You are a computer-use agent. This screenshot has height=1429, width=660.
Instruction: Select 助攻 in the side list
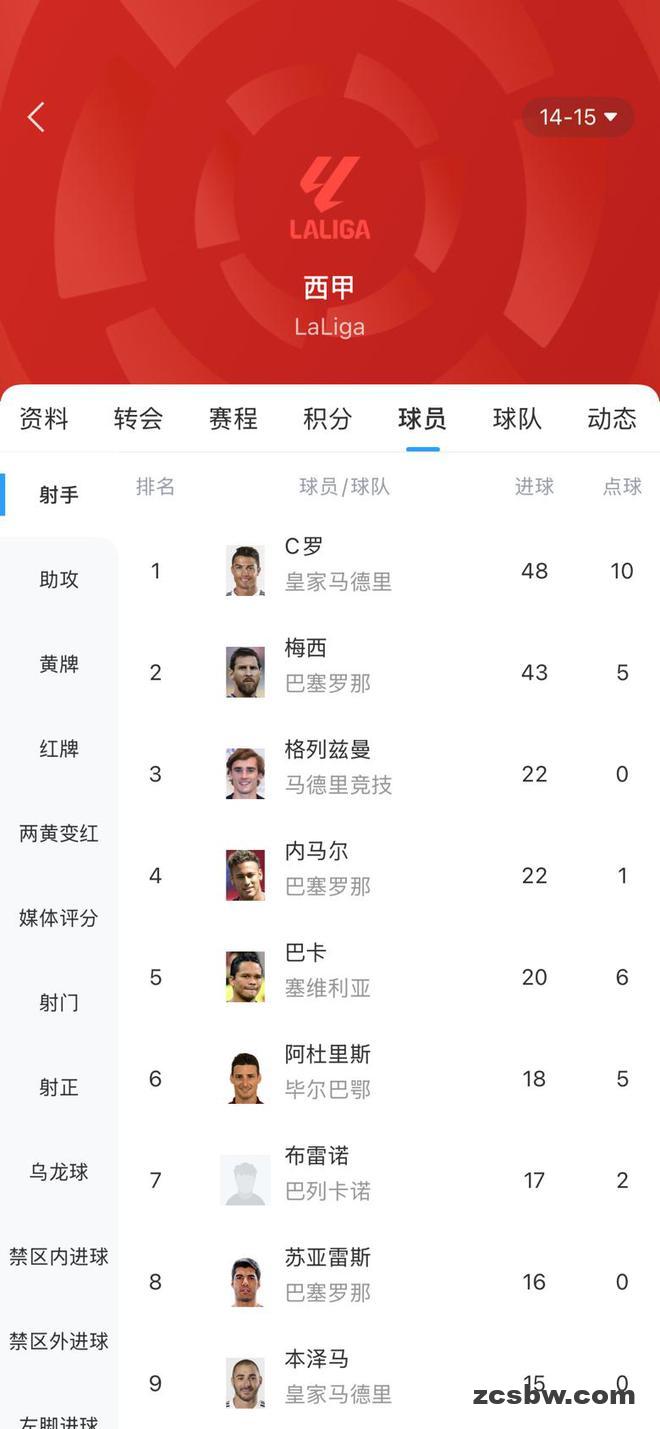click(x=59, y=579)
